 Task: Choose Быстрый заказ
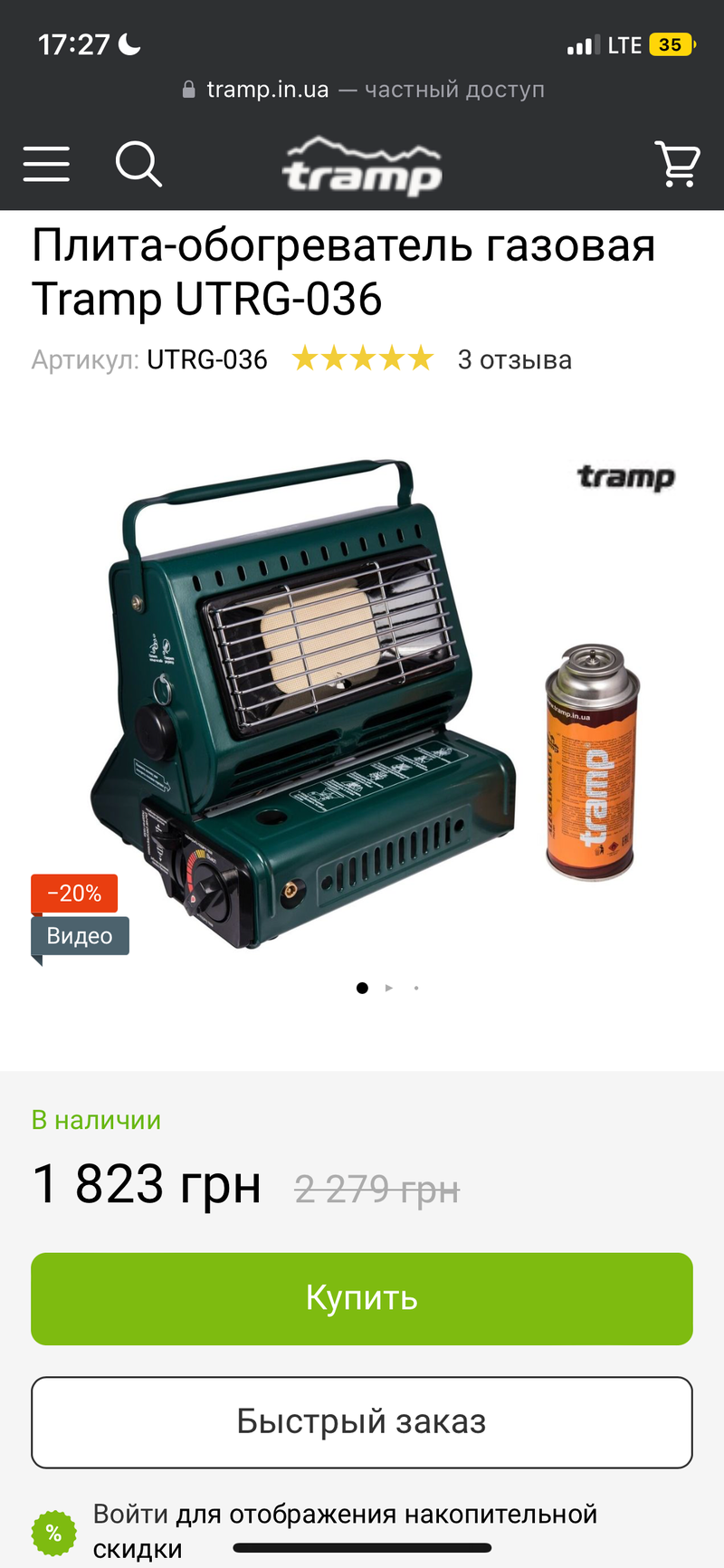coord(362,1422)
